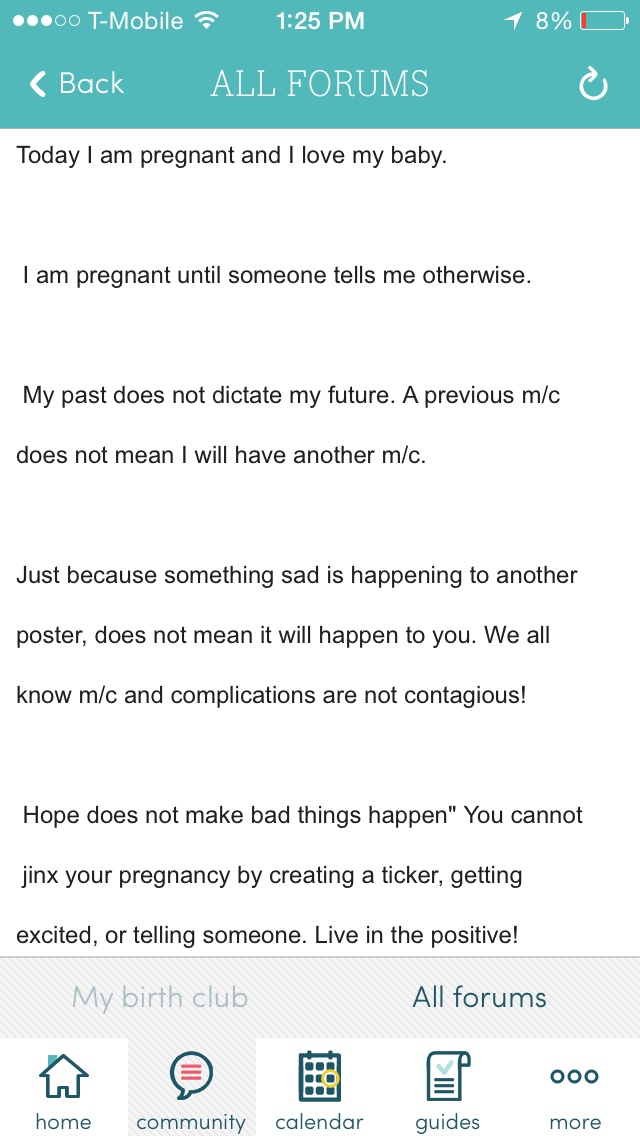The width and height of the screenshot is (640, 1136).
Task: Switch to My birth club tab
Action: coord(160,997)
